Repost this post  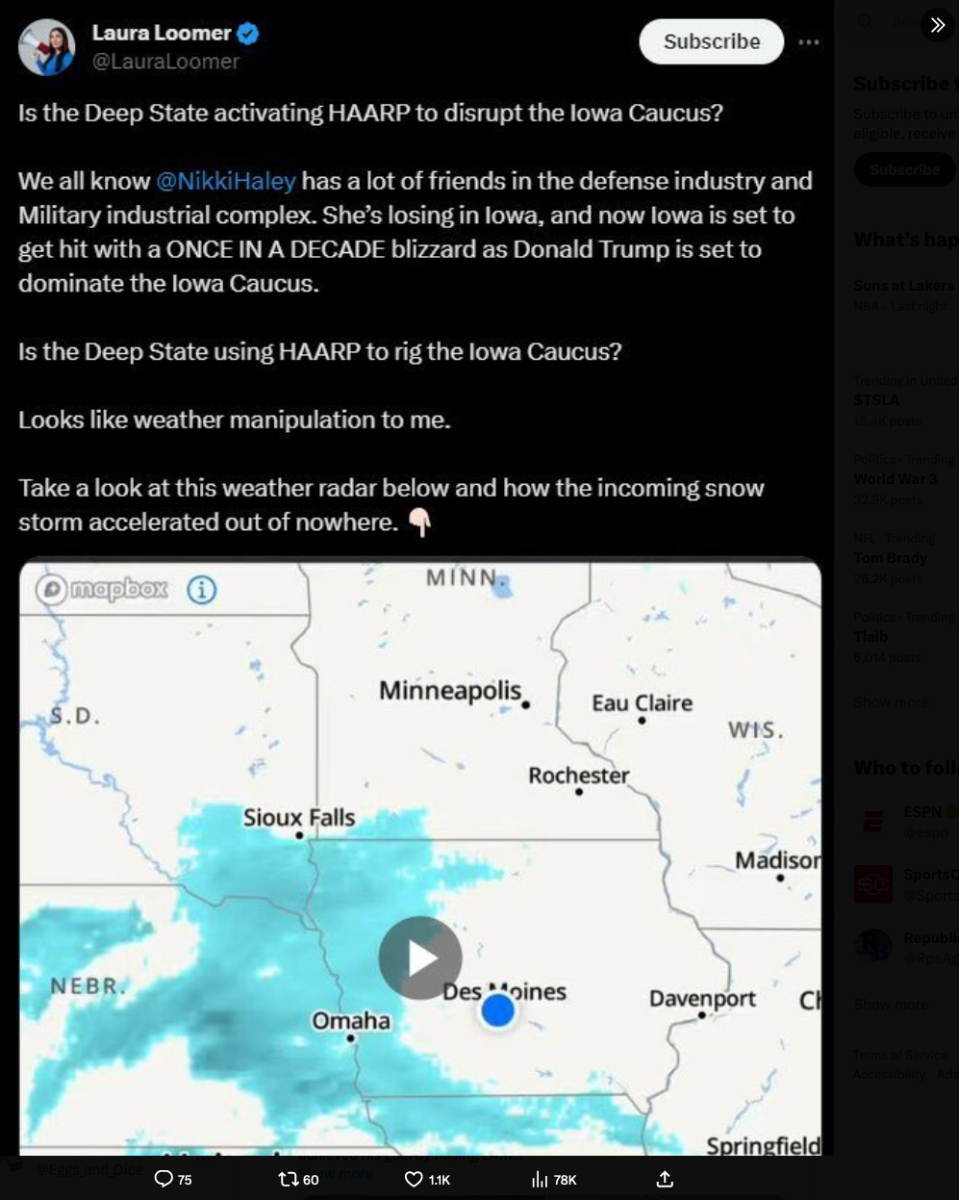(x=288, y=1179)
